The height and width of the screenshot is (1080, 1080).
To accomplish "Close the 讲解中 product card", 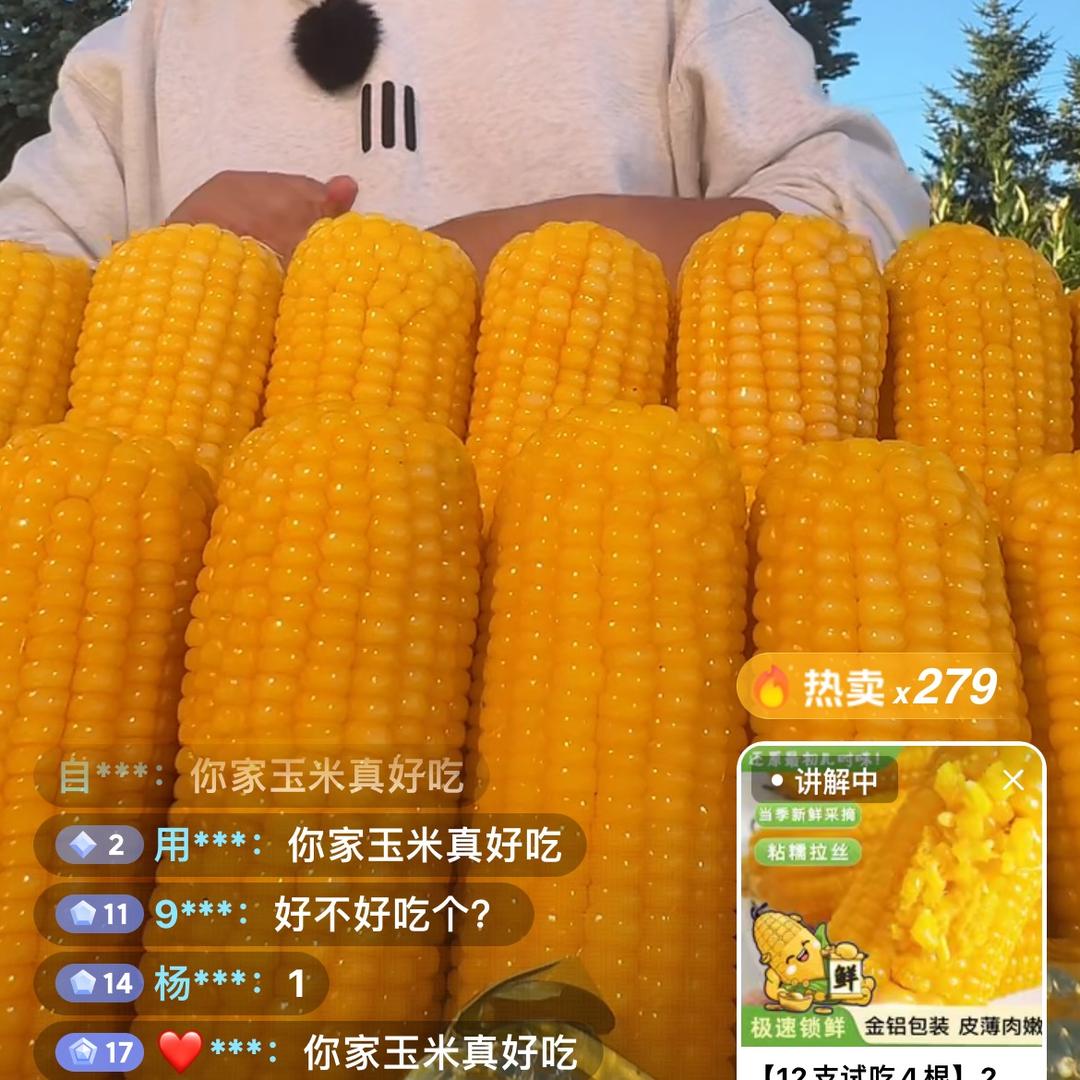I will (1013, 781).
